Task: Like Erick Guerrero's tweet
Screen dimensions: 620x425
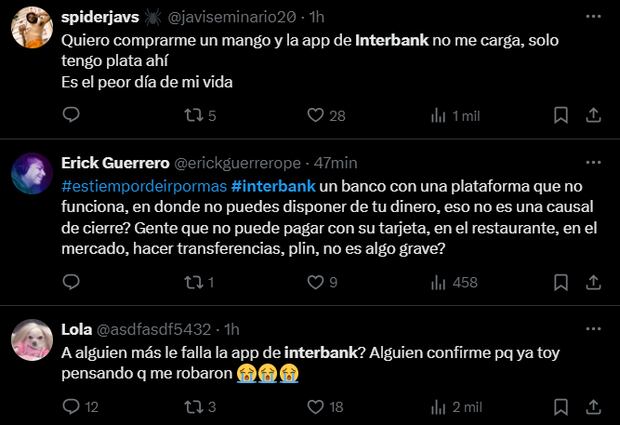Action: point(313,283)
